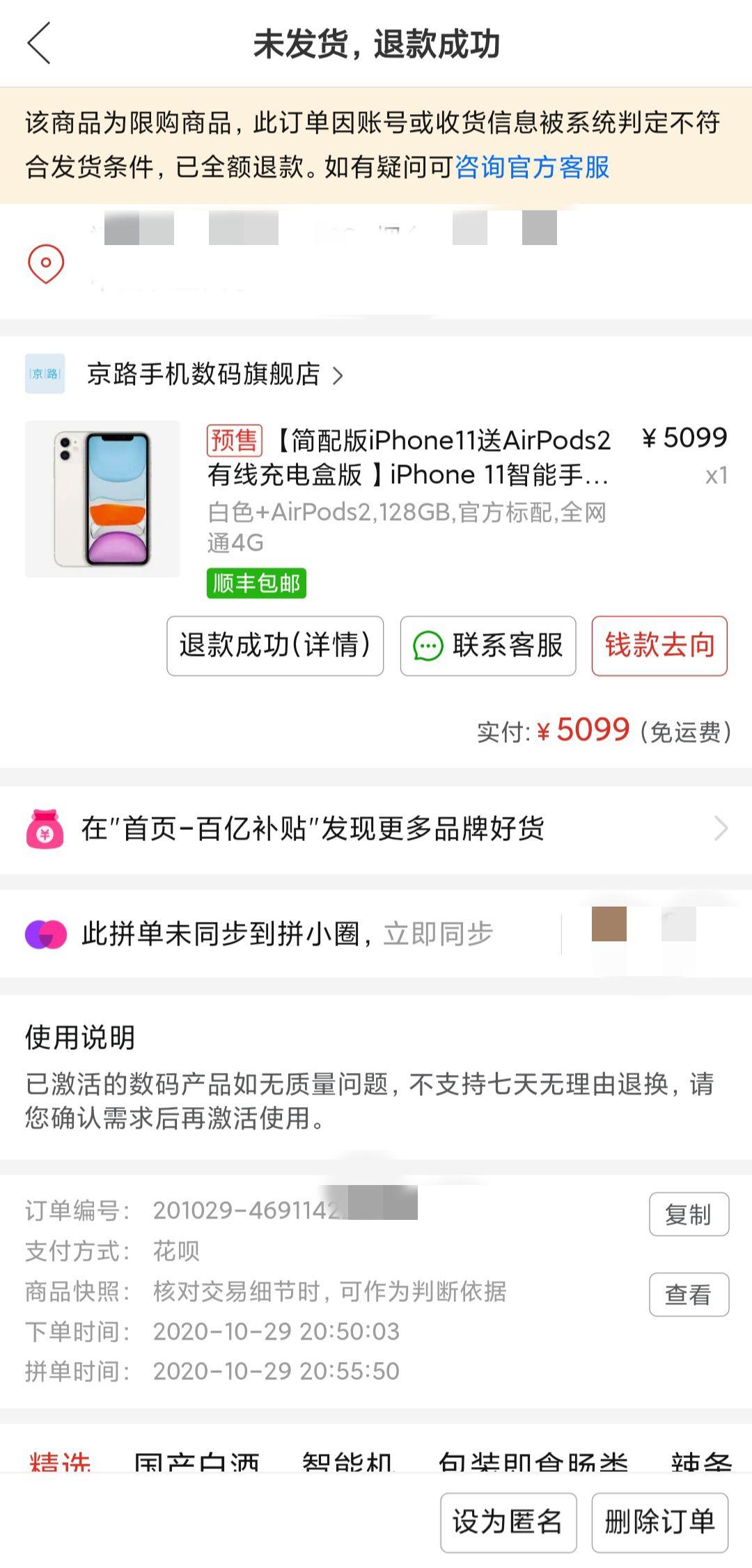The height and width of the screenshot is (1568, 752).
Task: Tap the 联系客服 button
Action: (487, 645)
